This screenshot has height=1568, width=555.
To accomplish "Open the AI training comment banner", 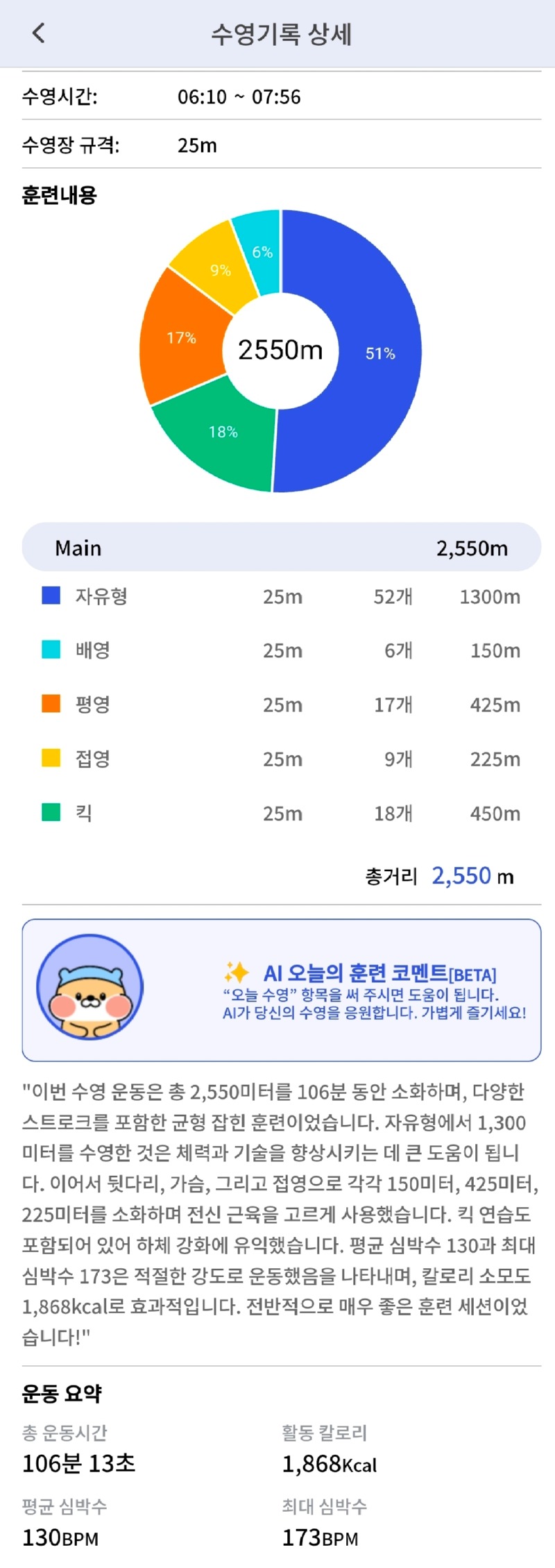I will (281, 990).
